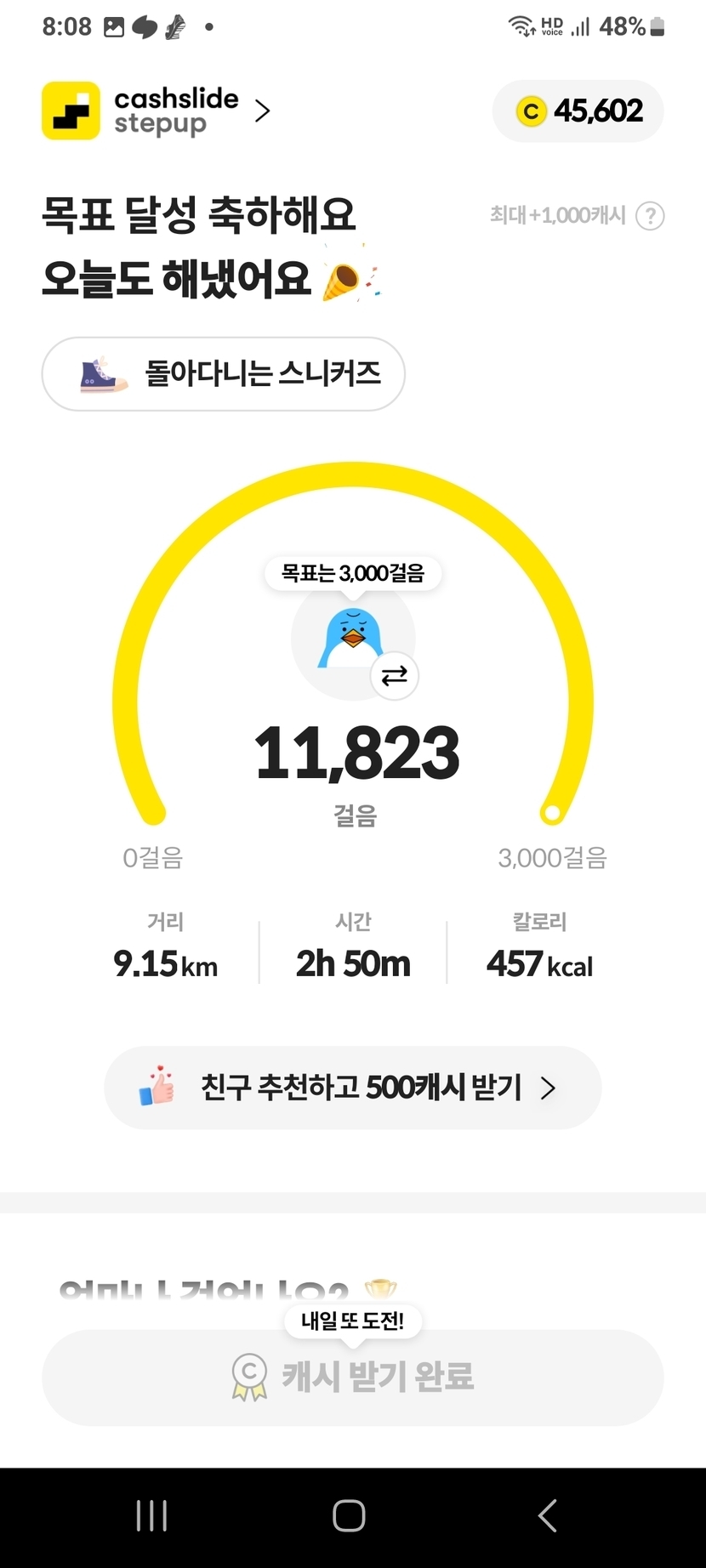Image resolution: width=706 pixels, height=1568 pixels.
Task: Select the 돌아다니는 스니커즈 chip
Action: click(224, 374)
